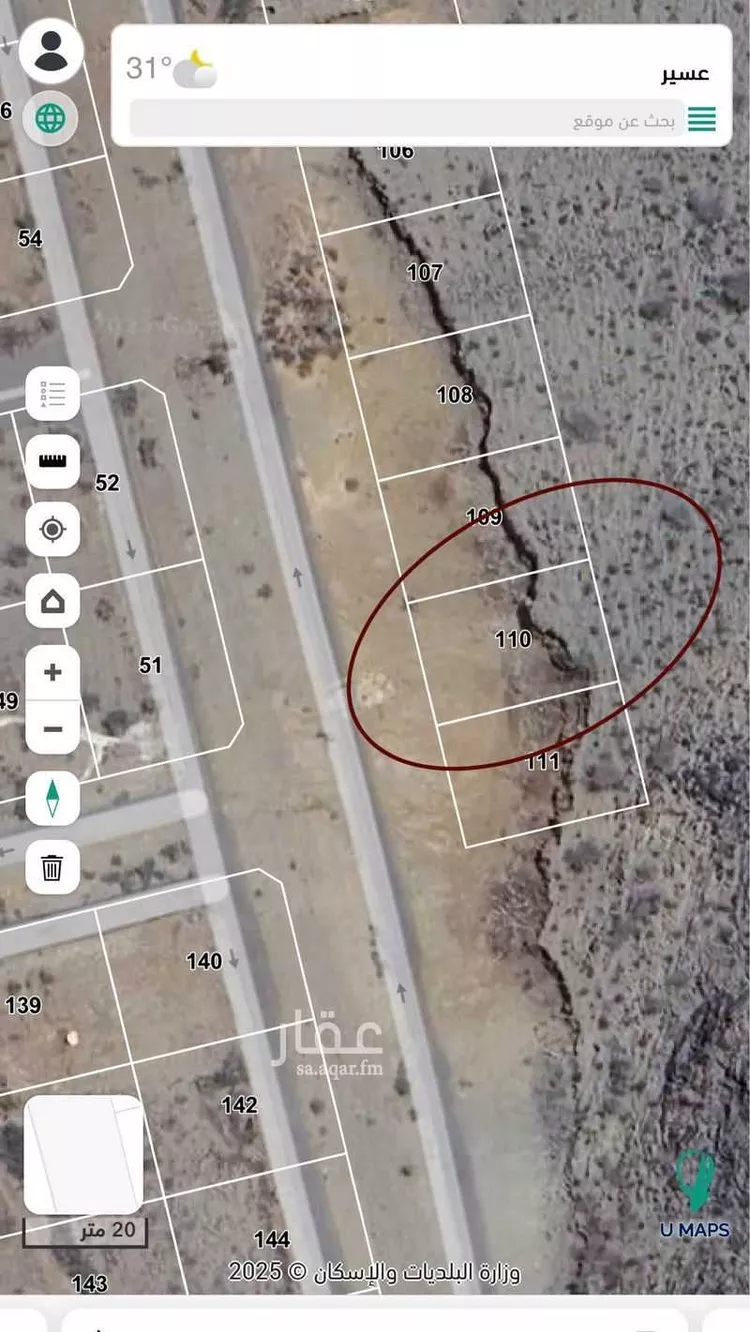Zoom out with the minus button
This screenshot has width=750, height=1332.
pos(52,729)
